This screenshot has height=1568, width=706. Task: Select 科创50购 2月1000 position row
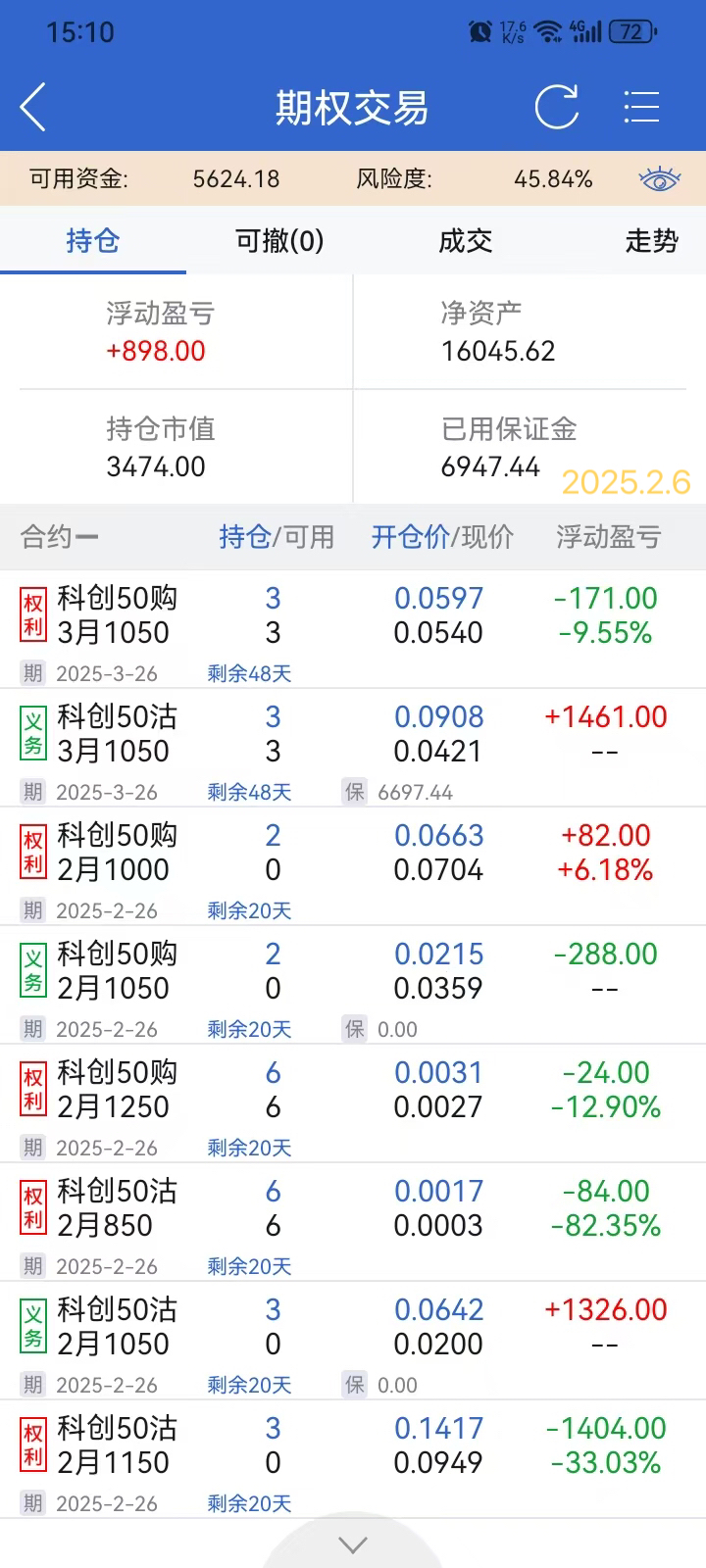click(x=118, y=853)
